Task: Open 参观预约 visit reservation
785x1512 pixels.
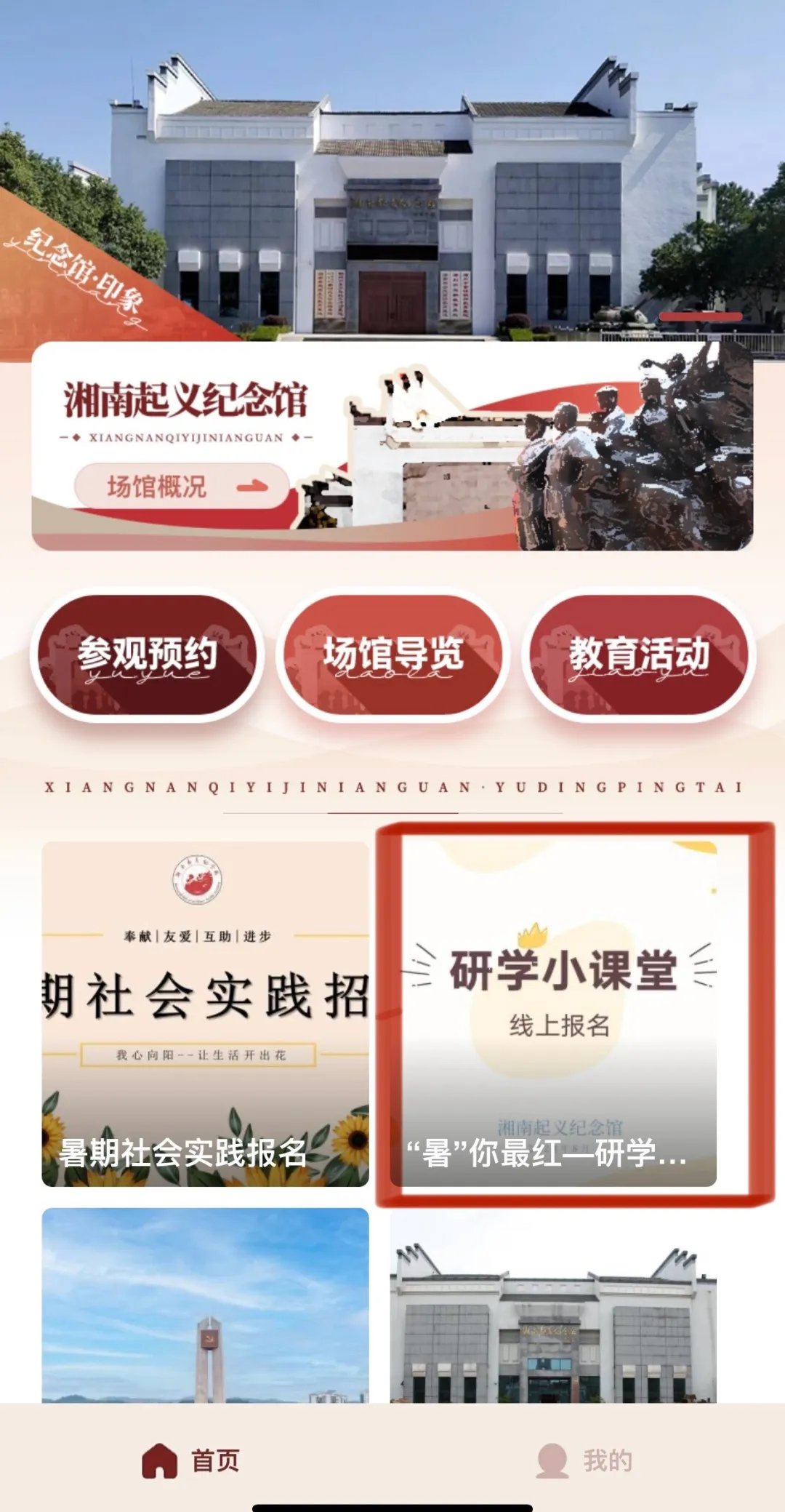Action: (x=147, y=655)
